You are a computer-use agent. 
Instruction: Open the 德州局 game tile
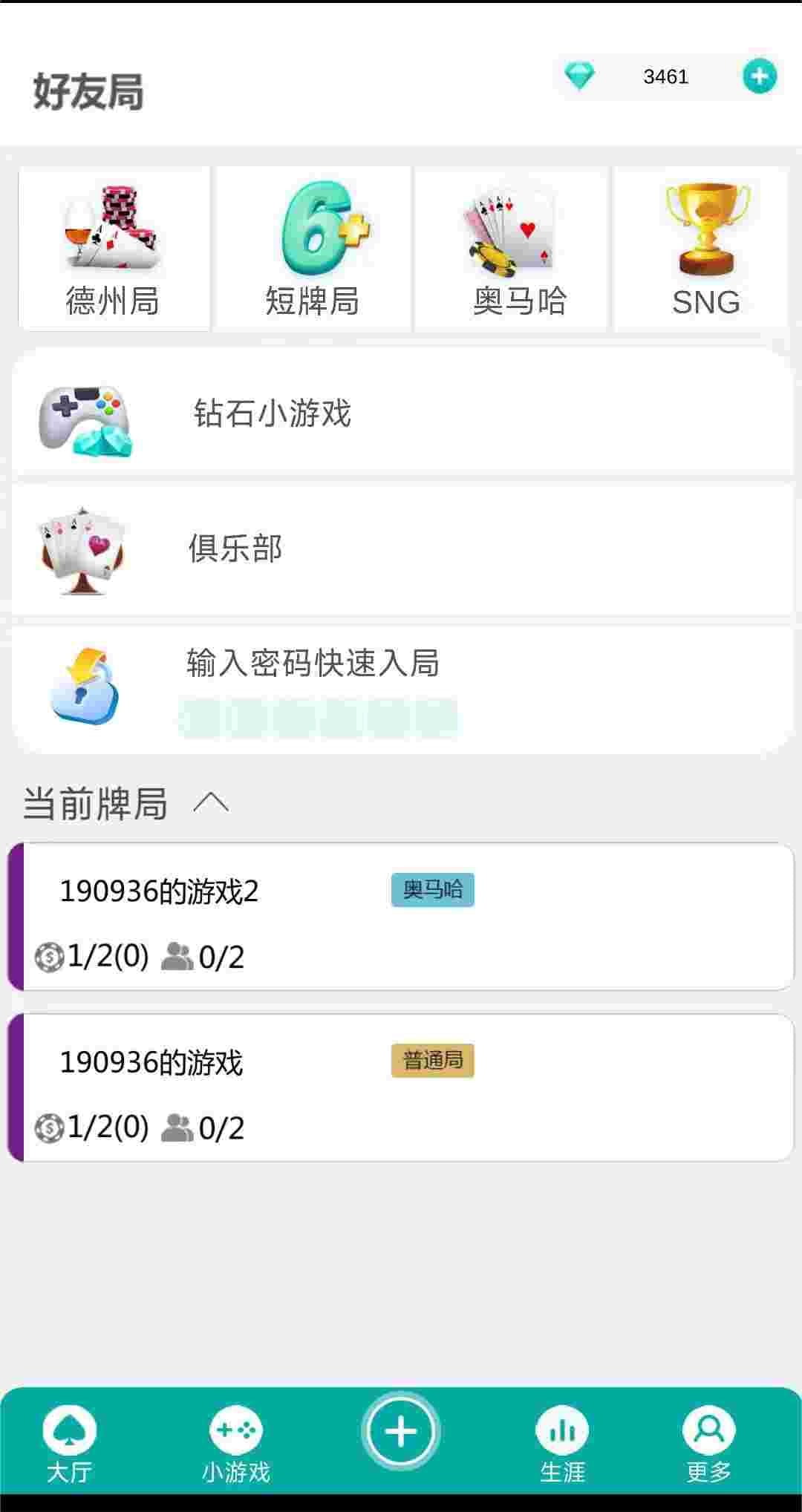tap(114, 249)
